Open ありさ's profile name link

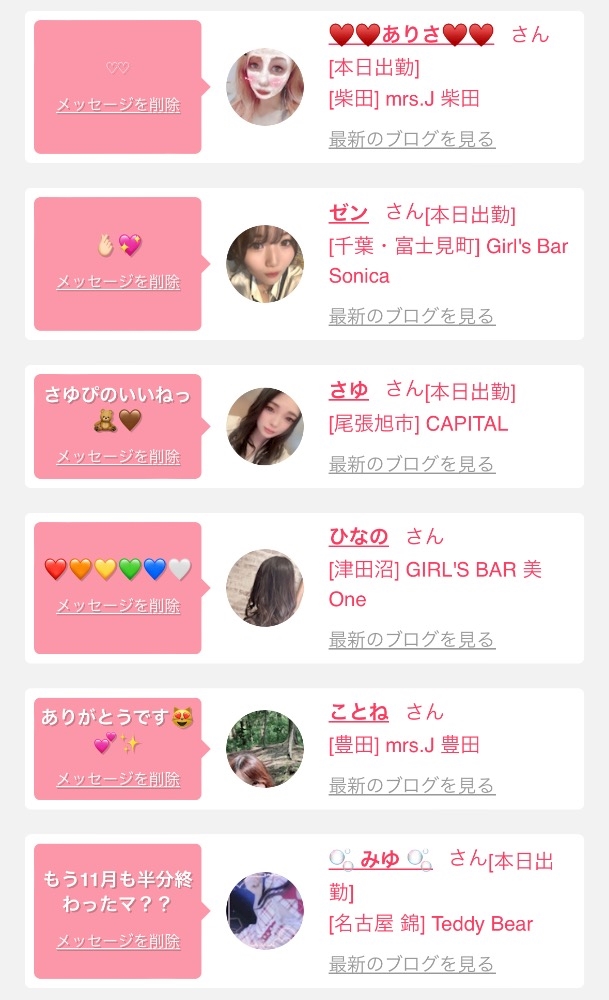[x=411, y=35]
